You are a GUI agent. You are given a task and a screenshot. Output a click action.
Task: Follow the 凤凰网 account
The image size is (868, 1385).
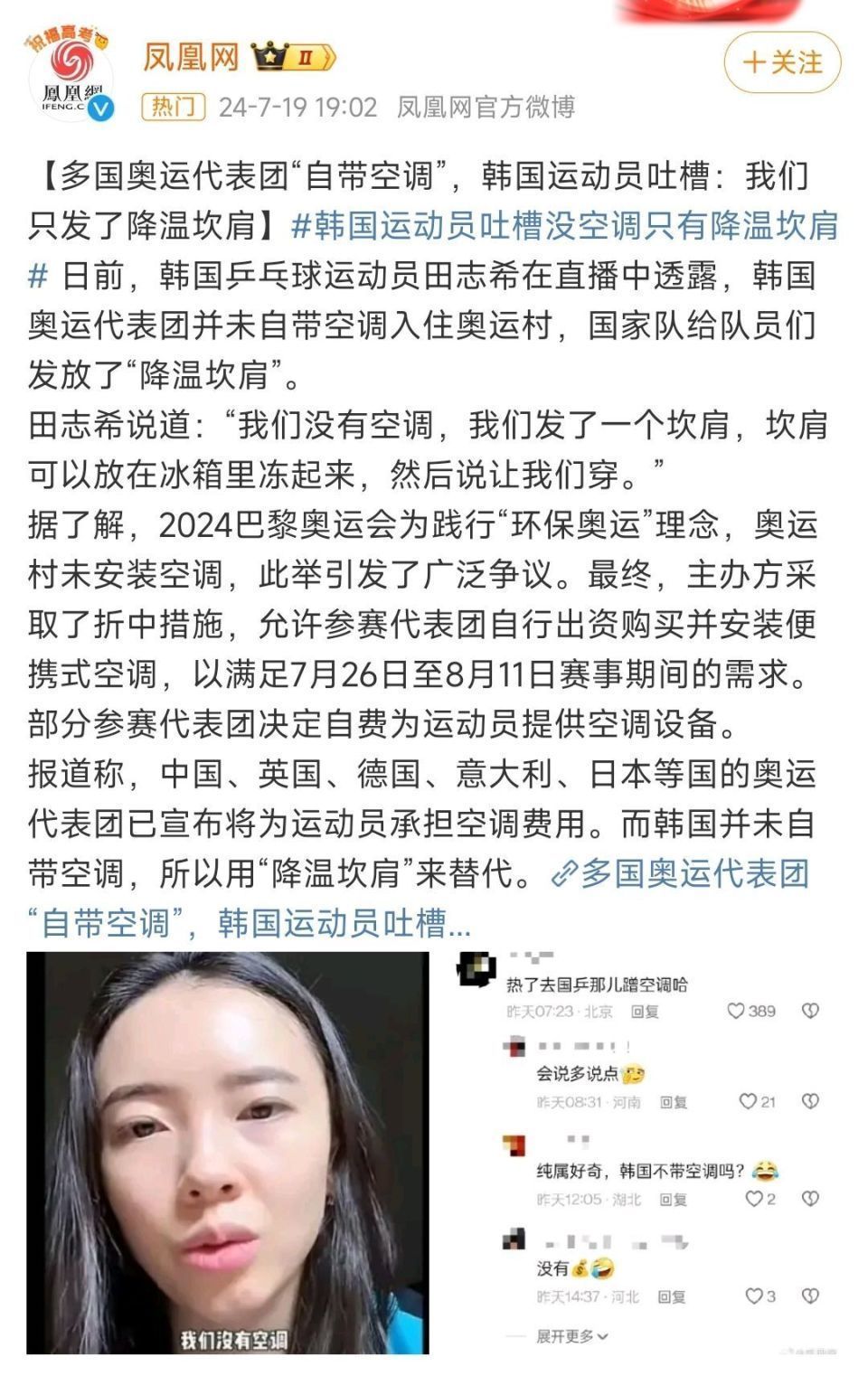pos(782,62)
